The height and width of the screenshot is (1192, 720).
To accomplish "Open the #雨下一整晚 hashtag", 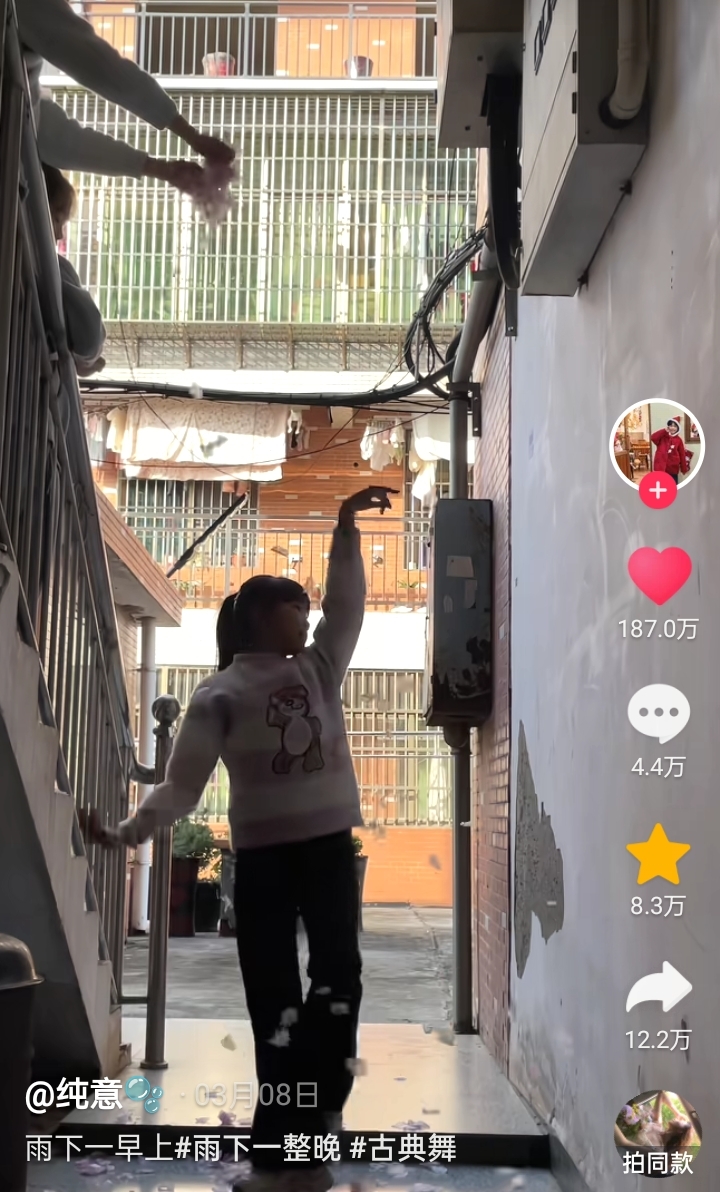I will tap(257, 1149).
